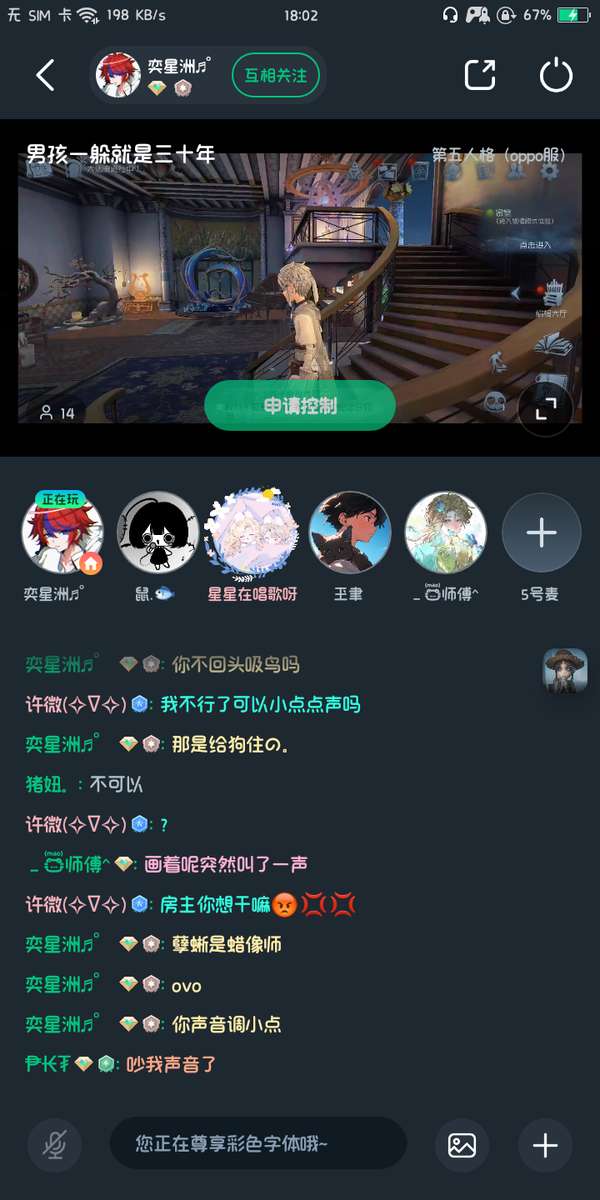Screen dimensions: 600x1200
Task: Join the empty 5号麦 seat
Action: [x=541, y=532]
